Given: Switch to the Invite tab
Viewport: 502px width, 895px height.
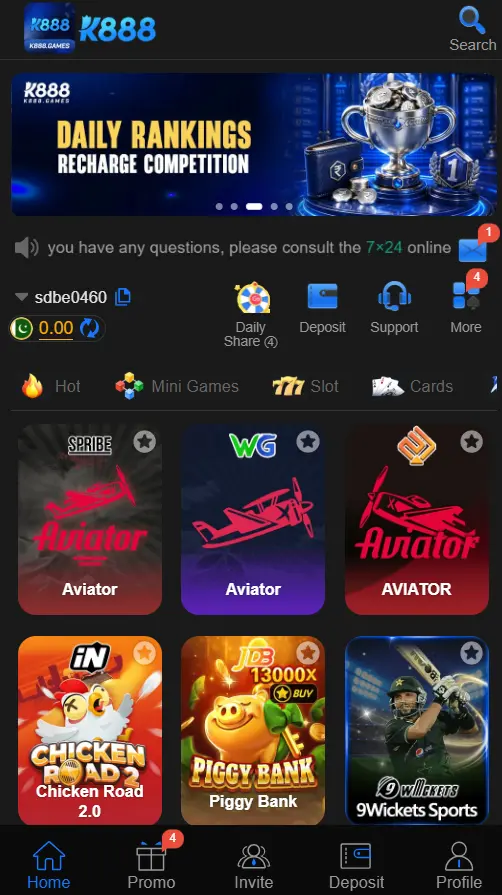Looking at the screenshot, I should 254,865.
